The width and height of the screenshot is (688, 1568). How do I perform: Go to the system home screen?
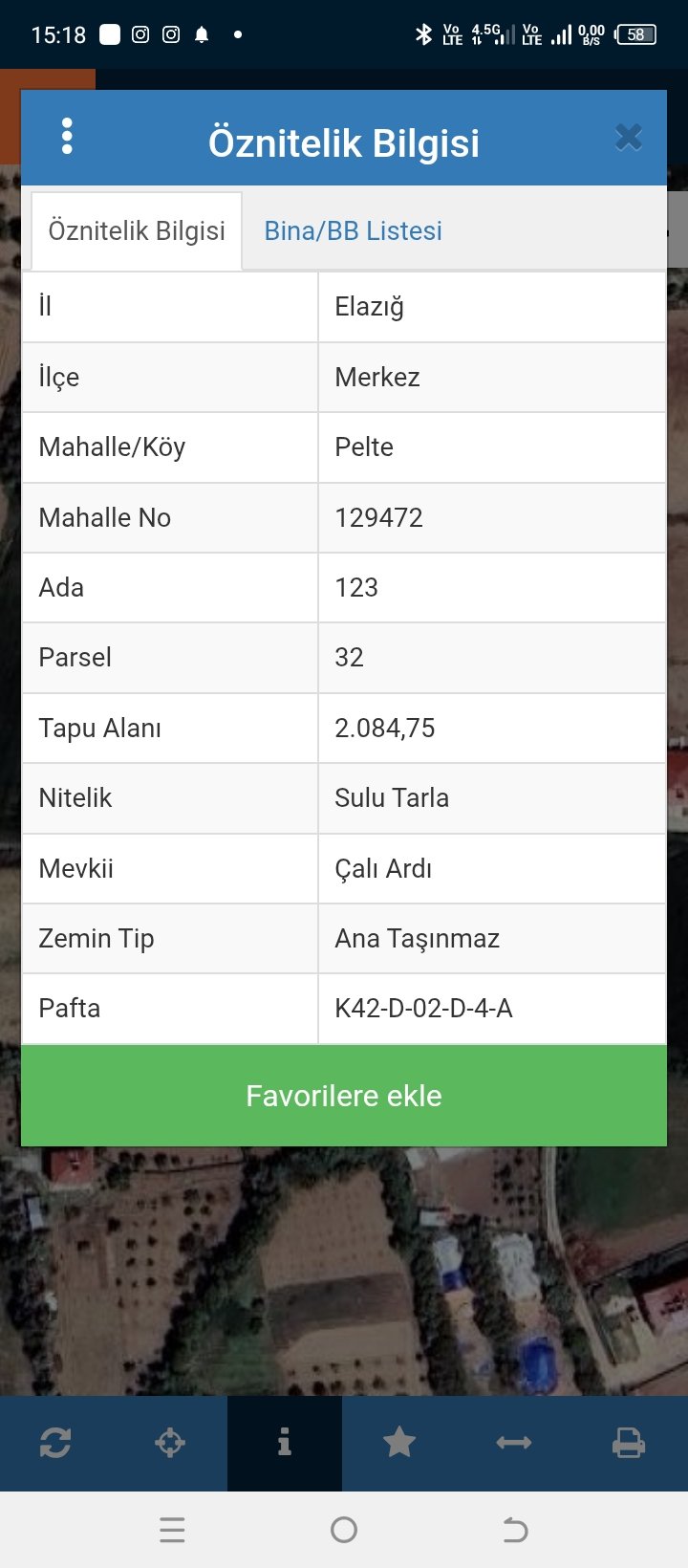pyautogui.click(x=344, y=1531)
